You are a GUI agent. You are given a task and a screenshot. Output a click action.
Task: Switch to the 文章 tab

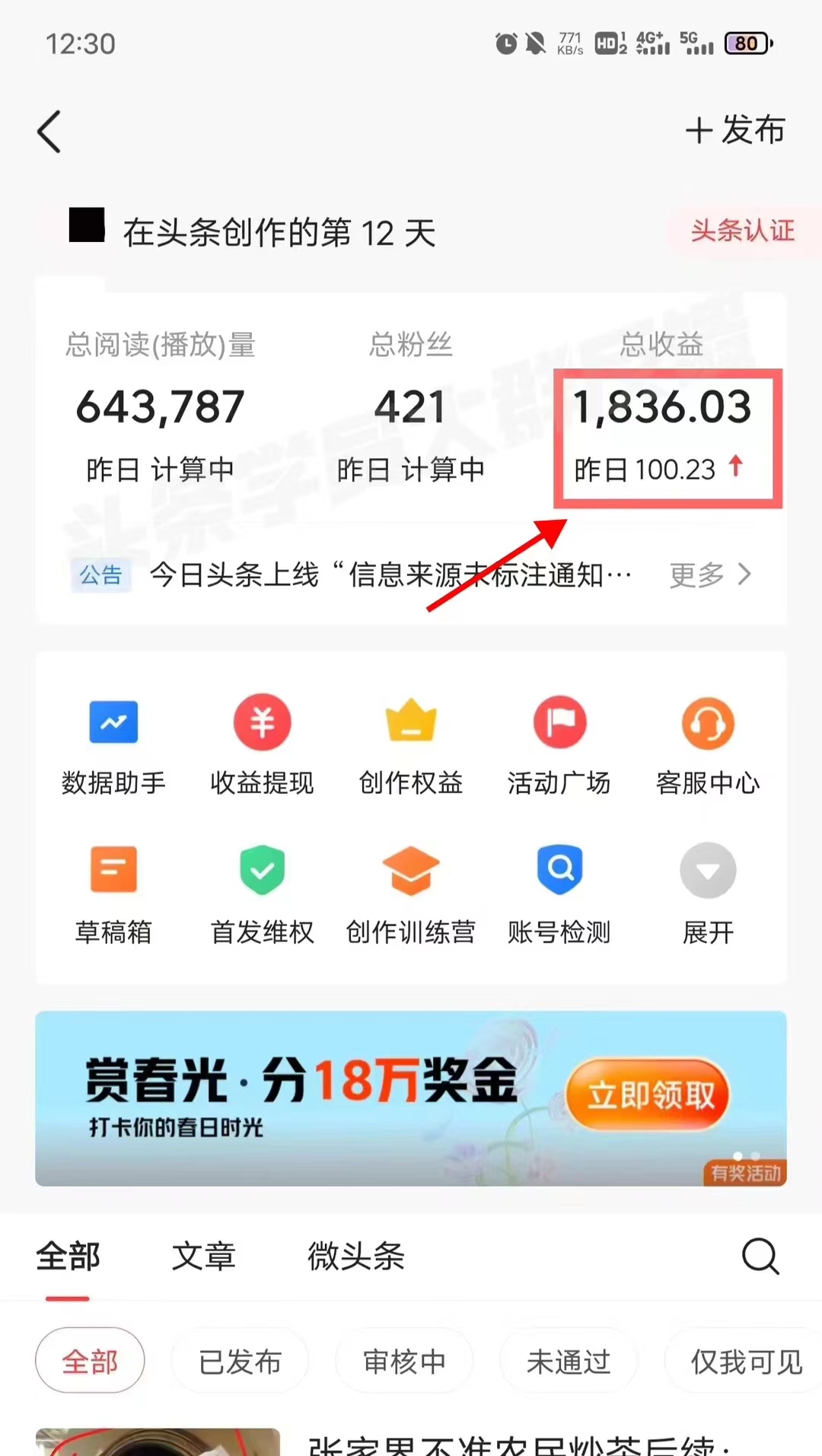tap(203, 1257)
